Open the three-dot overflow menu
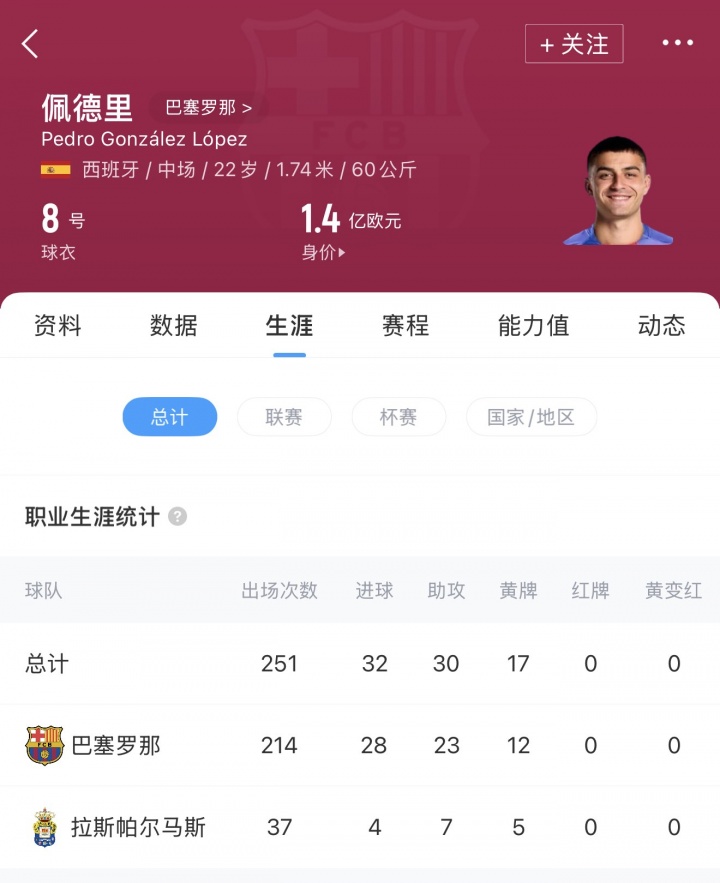Image resolution: width=720 pixels, height=883 pixels. 677,43
